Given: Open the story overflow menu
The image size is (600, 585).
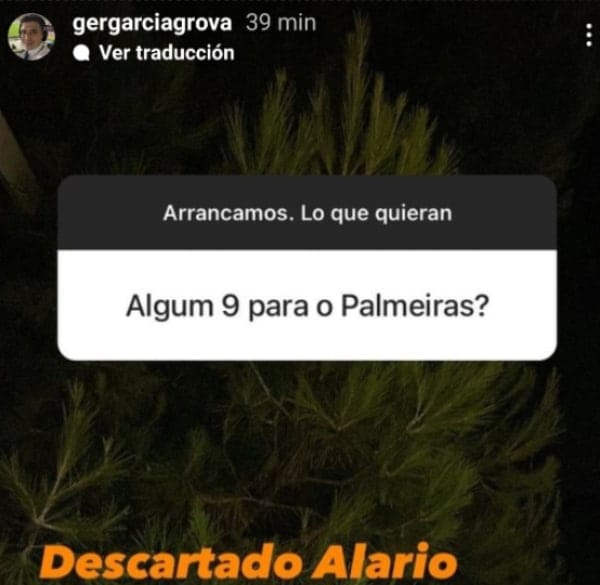Looking at the screenshot, I should tap(587, 38).
